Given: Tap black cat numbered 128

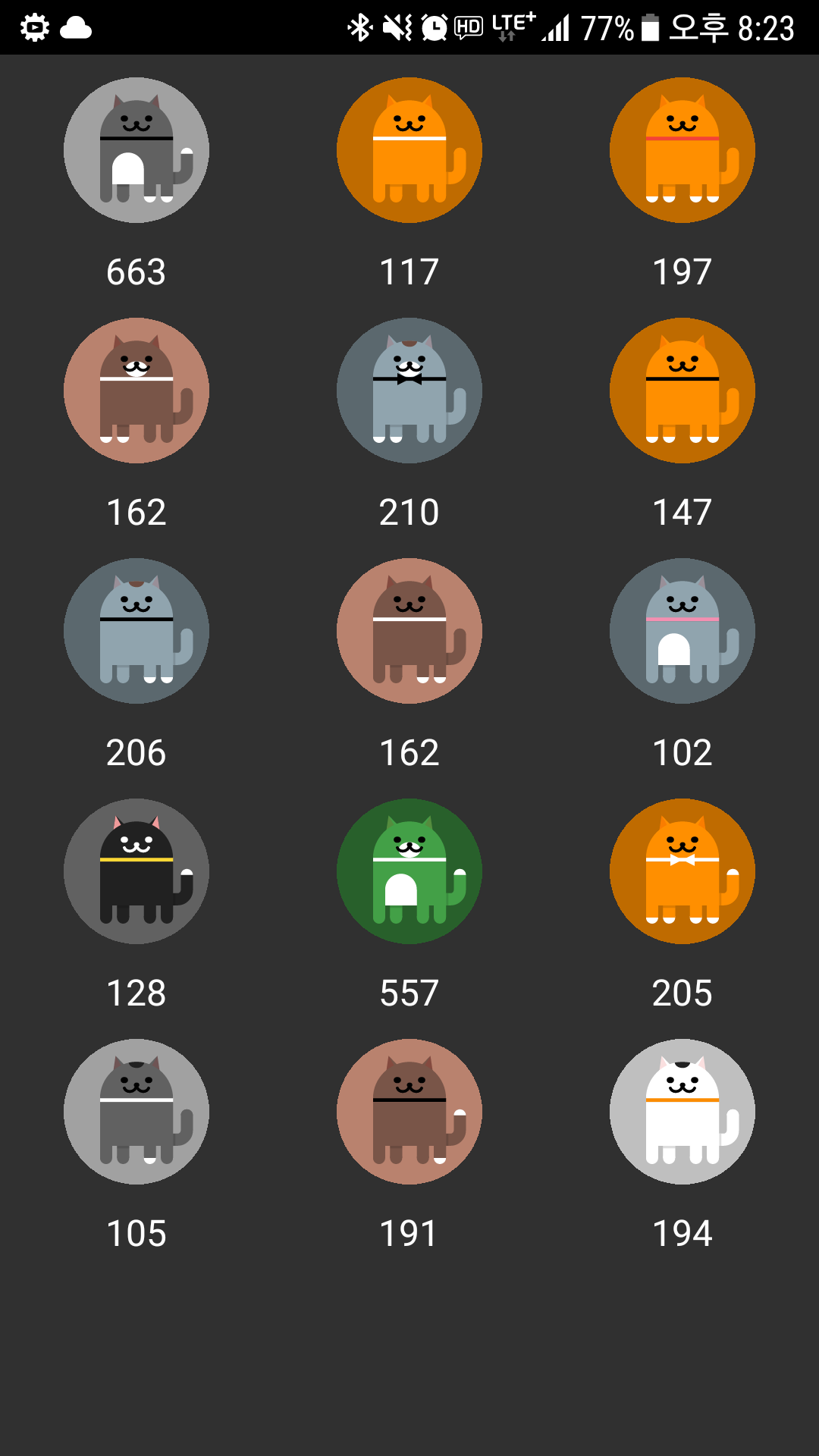Looking at the screenshot, I should point(136,871).
